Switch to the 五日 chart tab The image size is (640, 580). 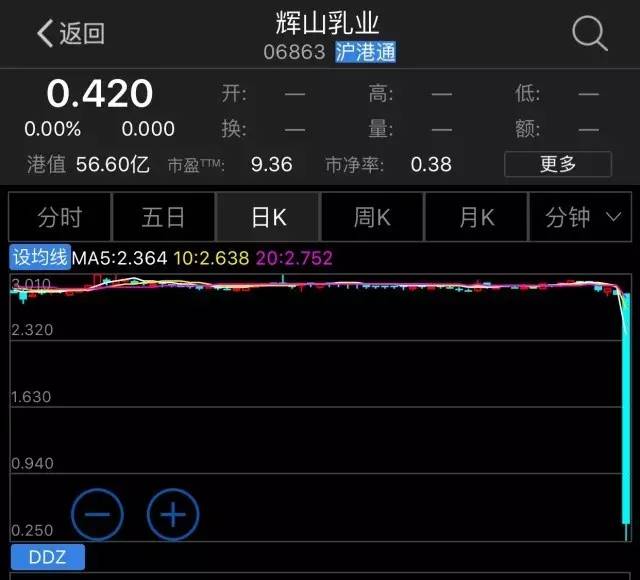[163, 217]
